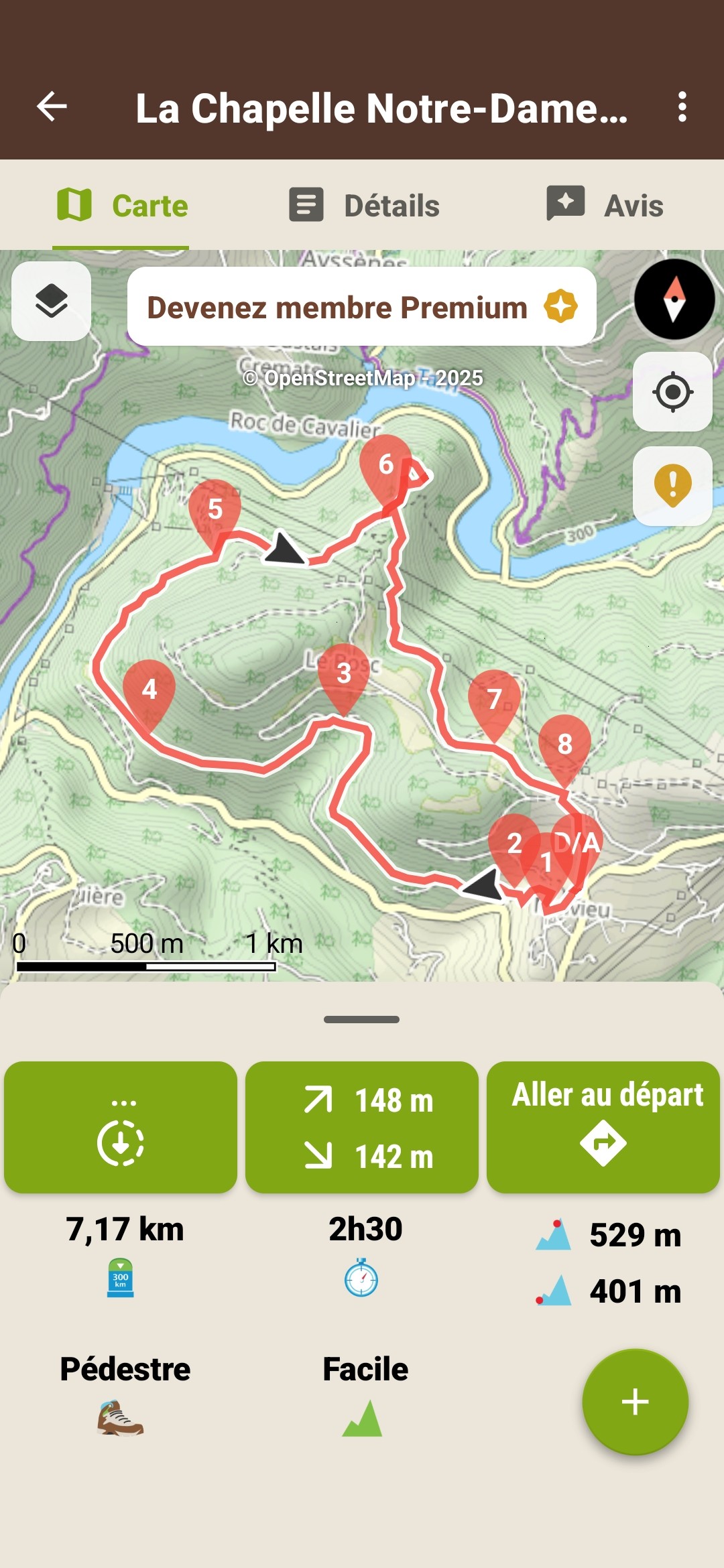Screen dimensions: 724x1568
Task: Report a problem via the warning icon
Action: tap(672, 486)
